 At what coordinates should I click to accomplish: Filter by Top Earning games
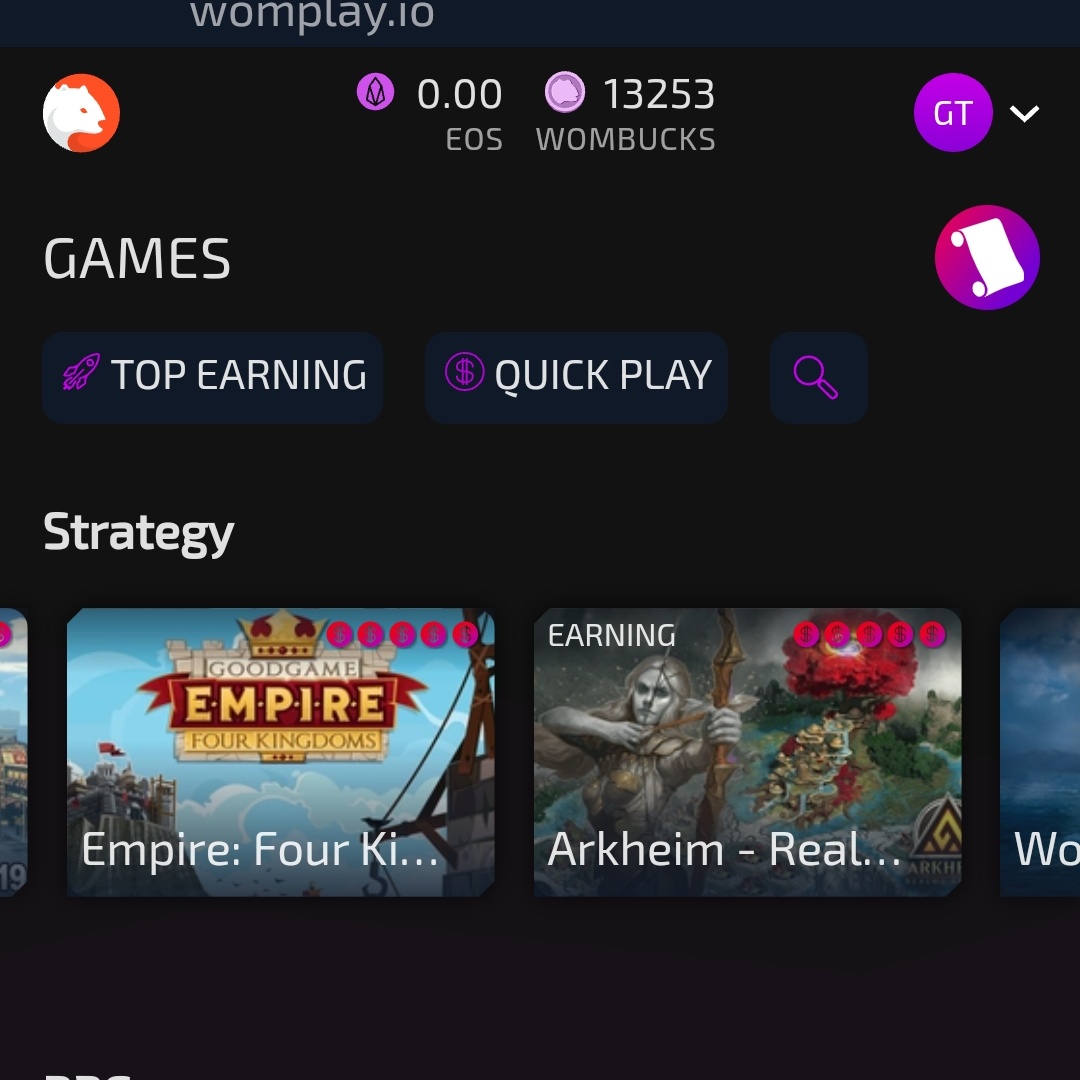(x=212, y=377)
